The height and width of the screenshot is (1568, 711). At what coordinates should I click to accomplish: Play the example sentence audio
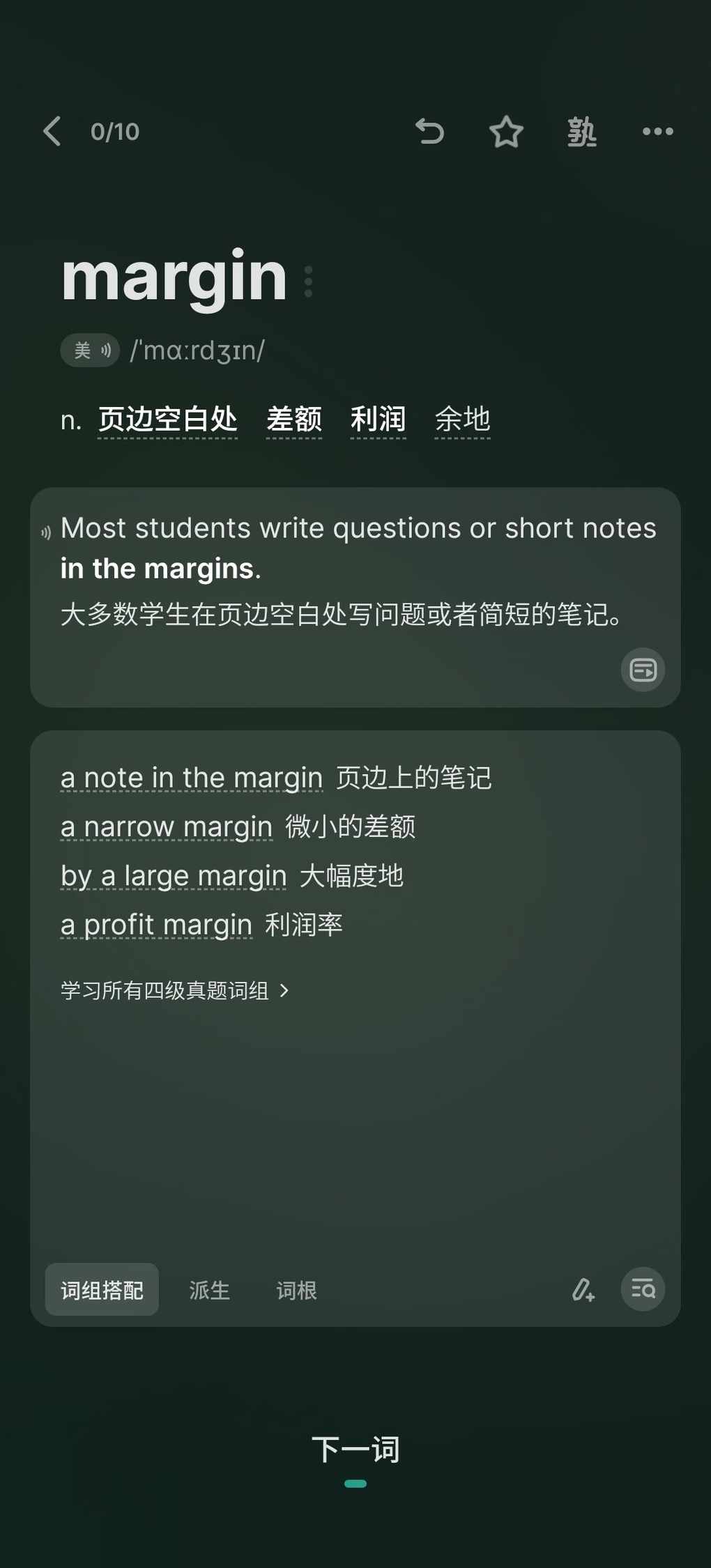click(46, 533)
